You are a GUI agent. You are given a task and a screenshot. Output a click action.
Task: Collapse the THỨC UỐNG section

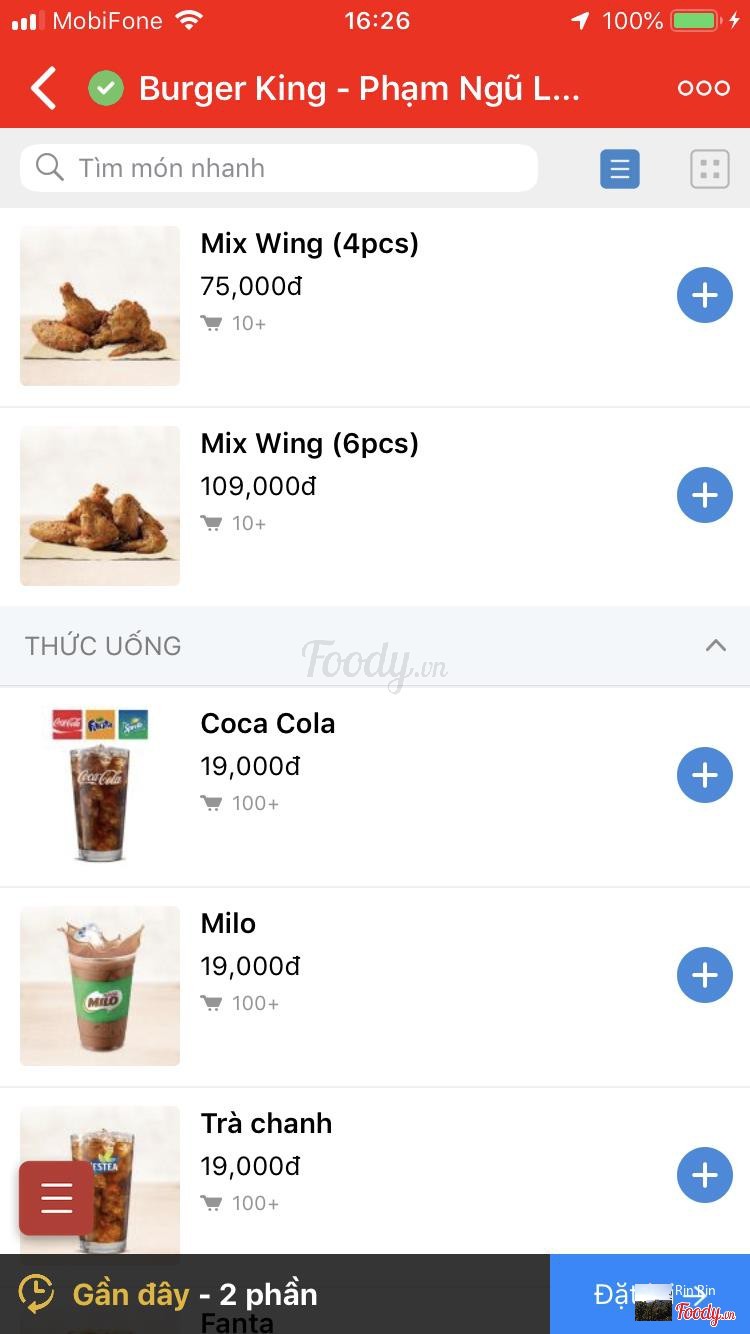[715, 646]
